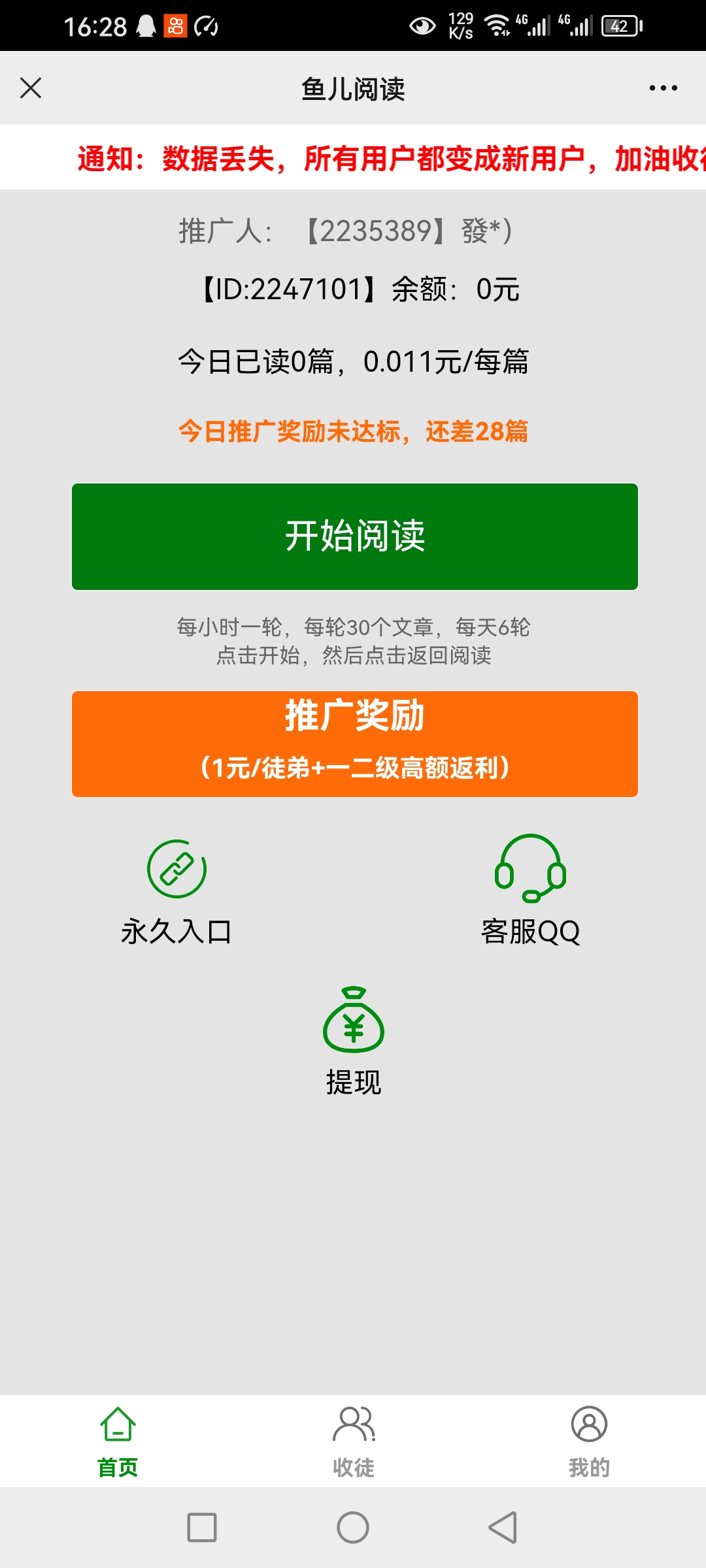
Task: Go back with the system back button
Action: coord(503,1527)
